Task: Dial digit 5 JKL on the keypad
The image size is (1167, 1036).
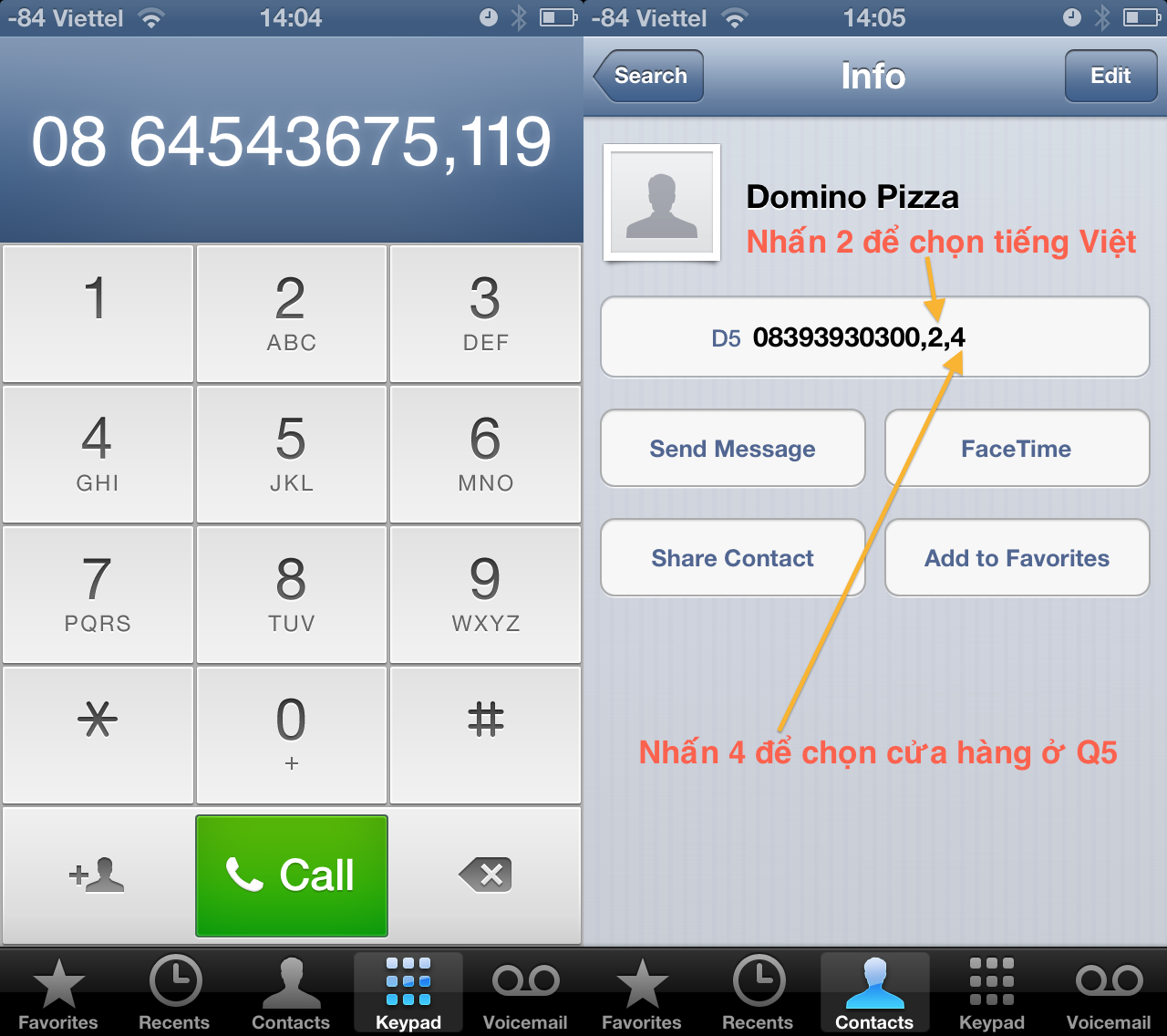Action: click(292, 453)
